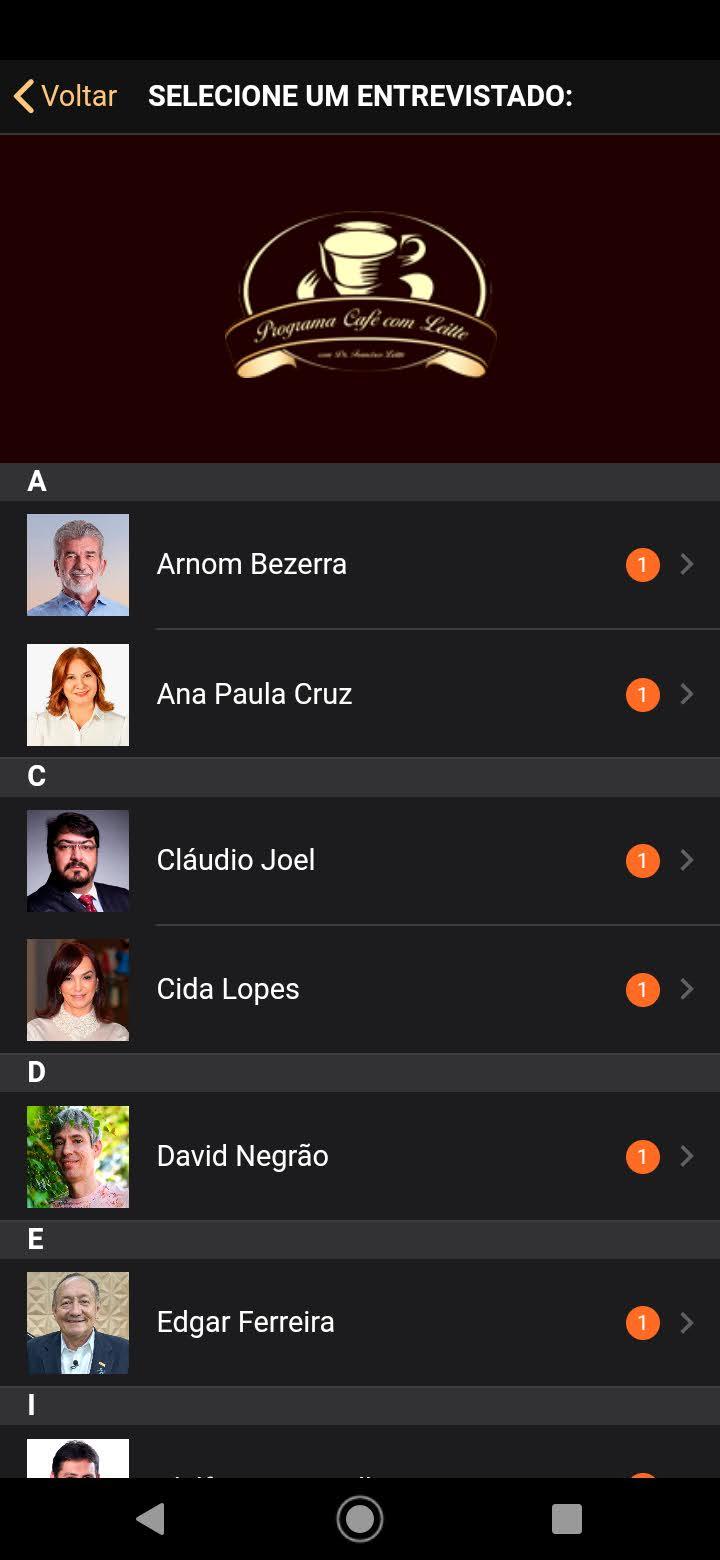Image resolution: width=720 pixels, height=1560 pixels.
Task: Choose Cida Lopes from the list
Action: coord(360,989)
